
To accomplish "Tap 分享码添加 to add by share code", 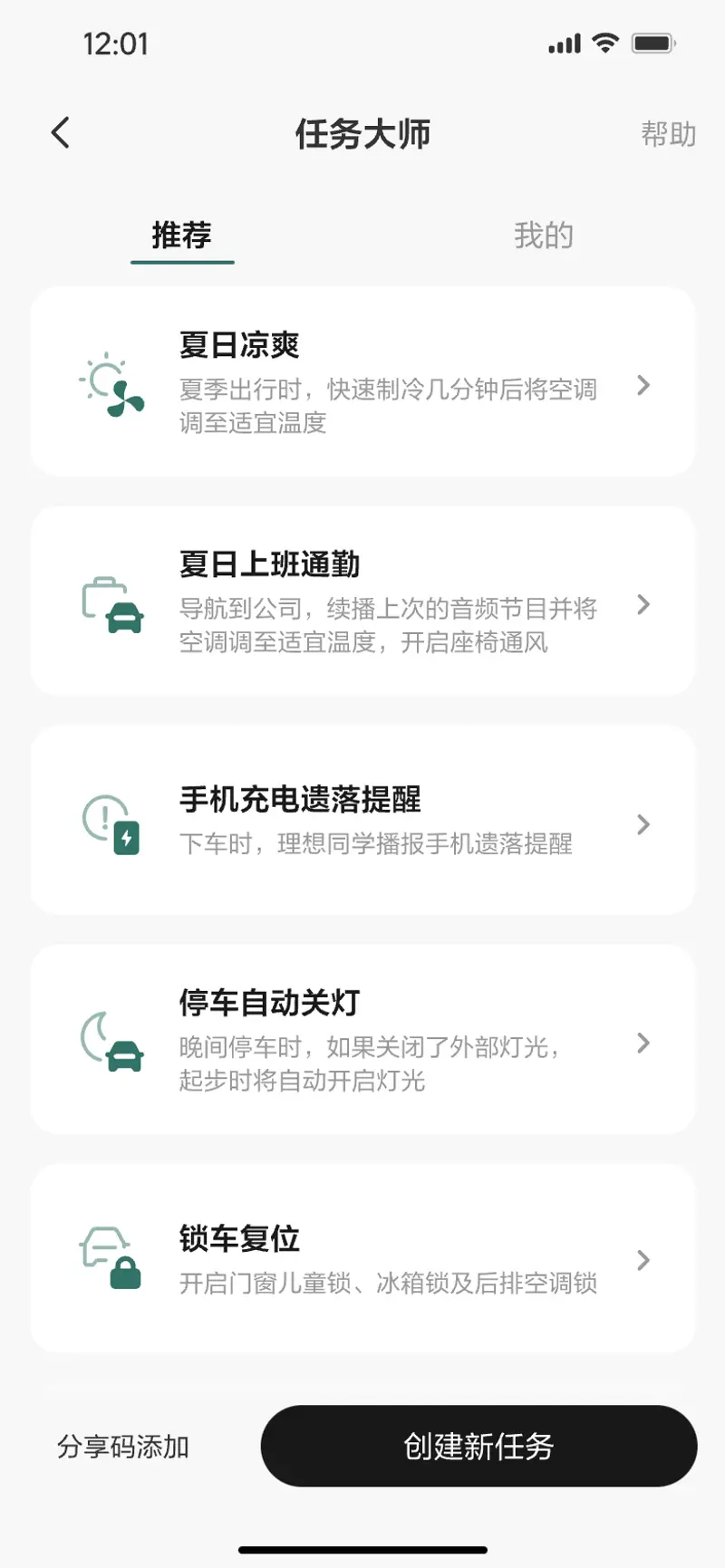I will click(x=123, y=1447).
